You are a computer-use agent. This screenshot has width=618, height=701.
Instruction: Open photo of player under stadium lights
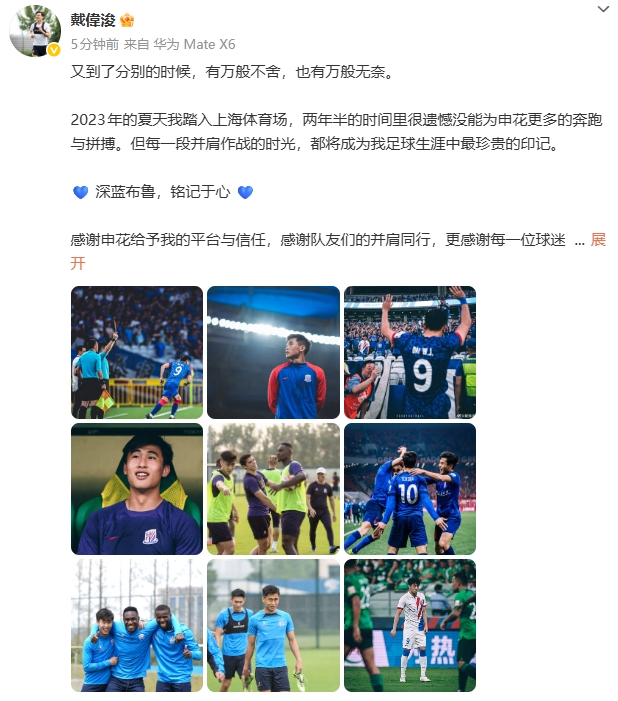[273, 352]
